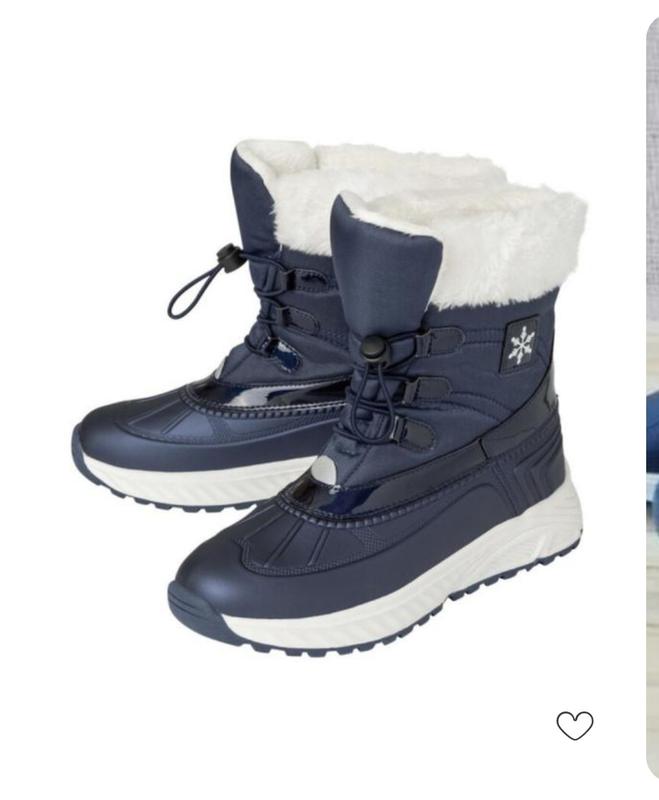Add the navy snow boots to favorites

pos(574,725)
